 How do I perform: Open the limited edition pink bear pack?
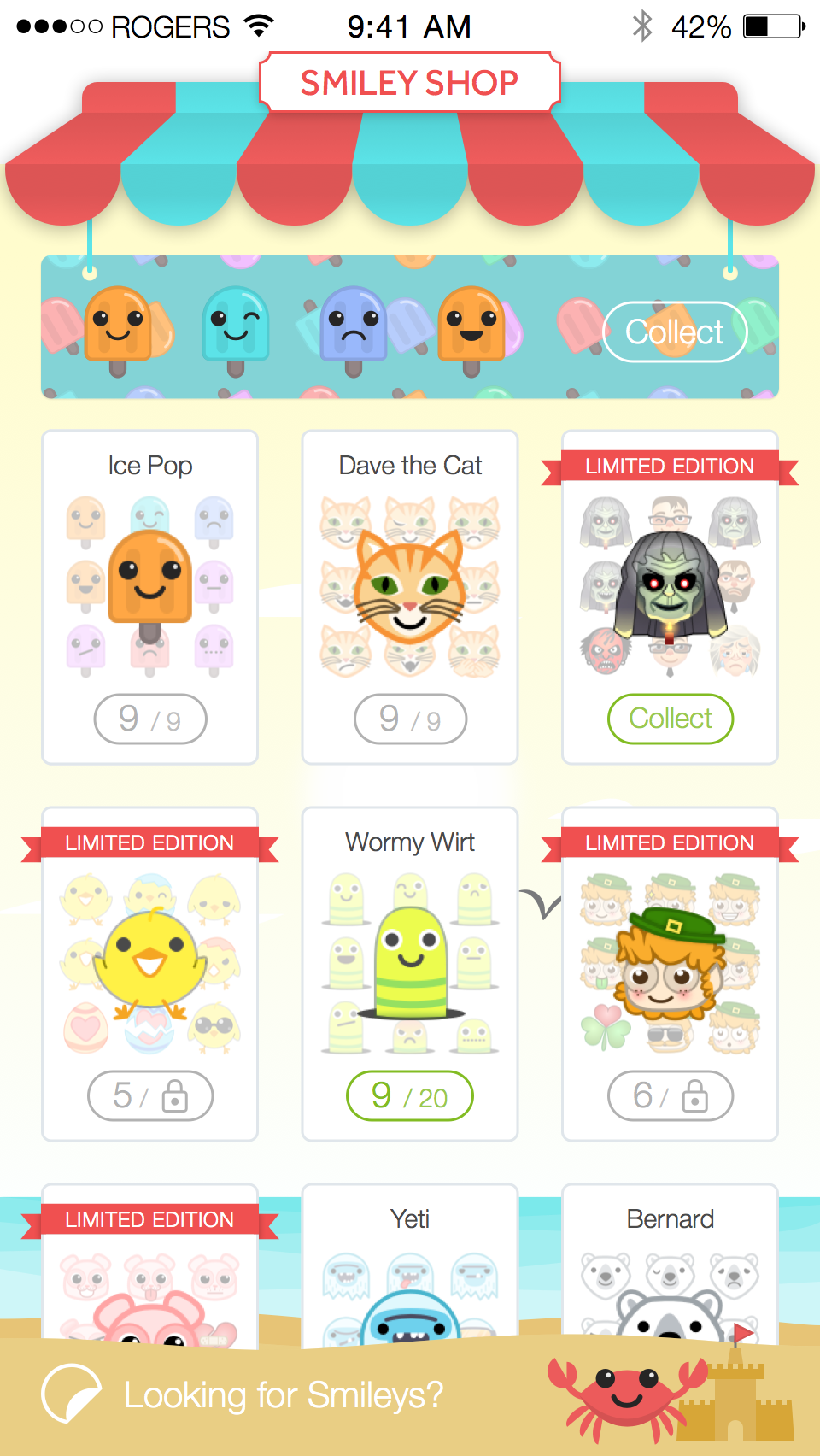tap(150, 1266)
